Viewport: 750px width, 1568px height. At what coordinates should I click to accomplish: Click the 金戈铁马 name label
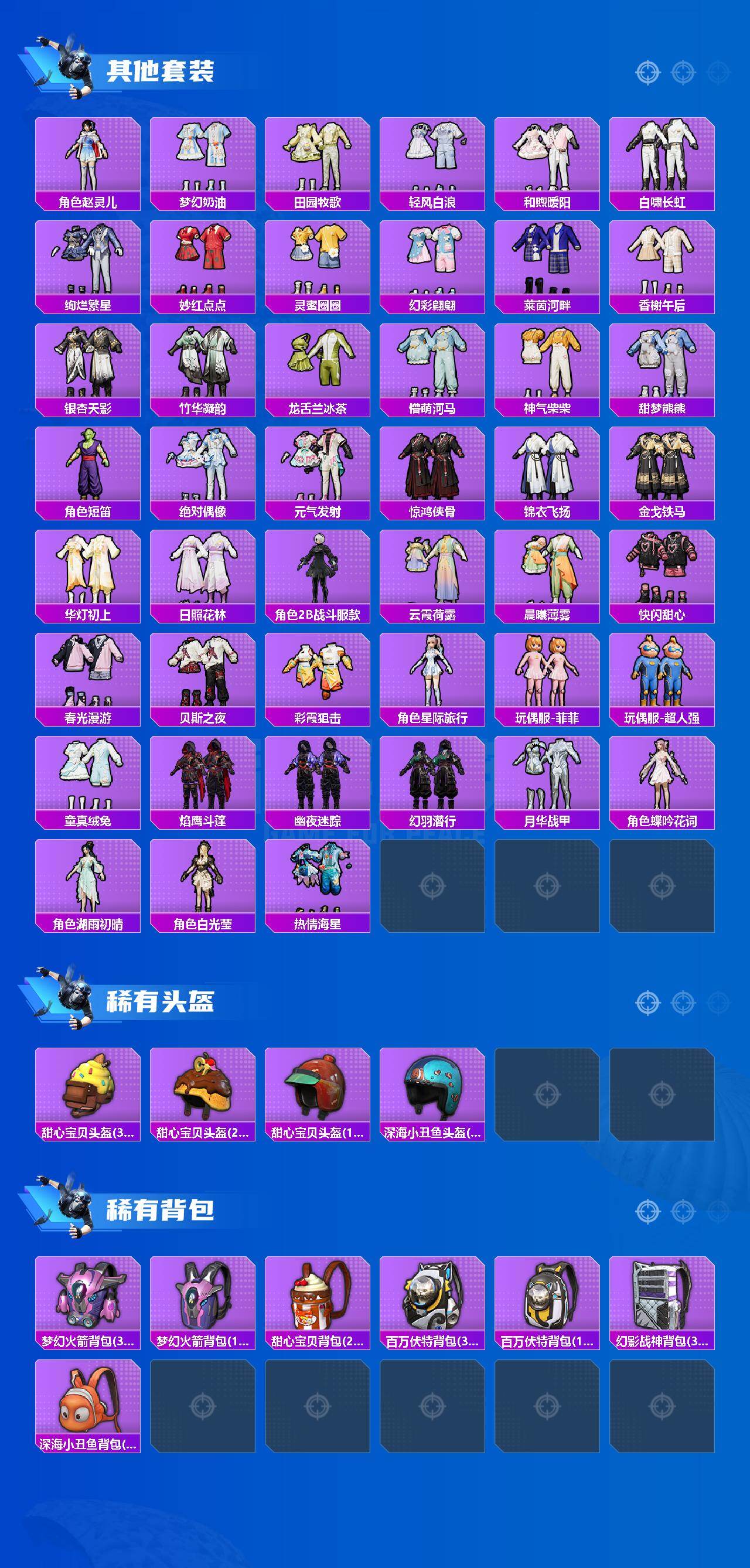coord(662,514)
